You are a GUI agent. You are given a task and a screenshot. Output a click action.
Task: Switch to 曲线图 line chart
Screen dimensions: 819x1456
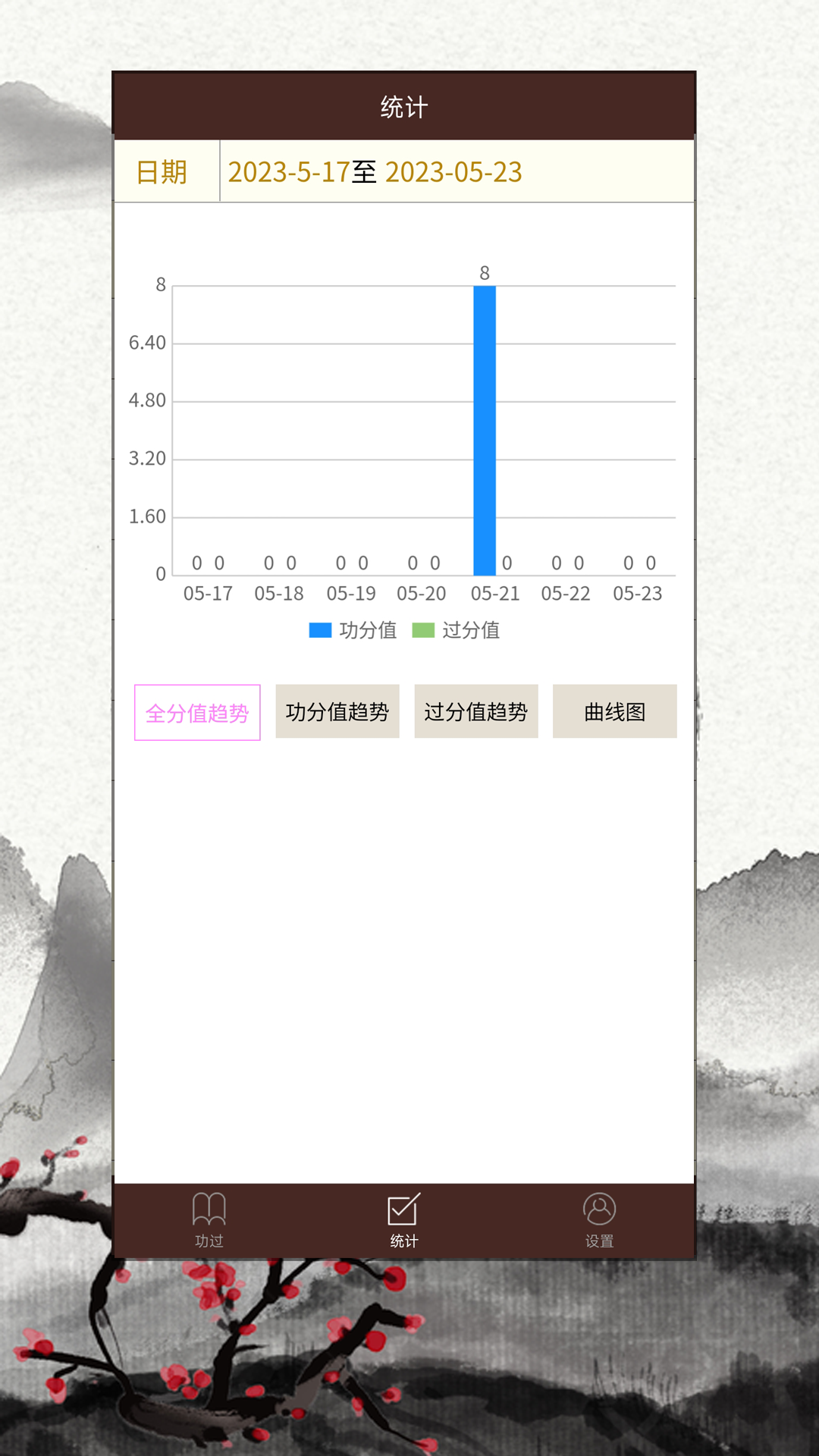point(614,711)
